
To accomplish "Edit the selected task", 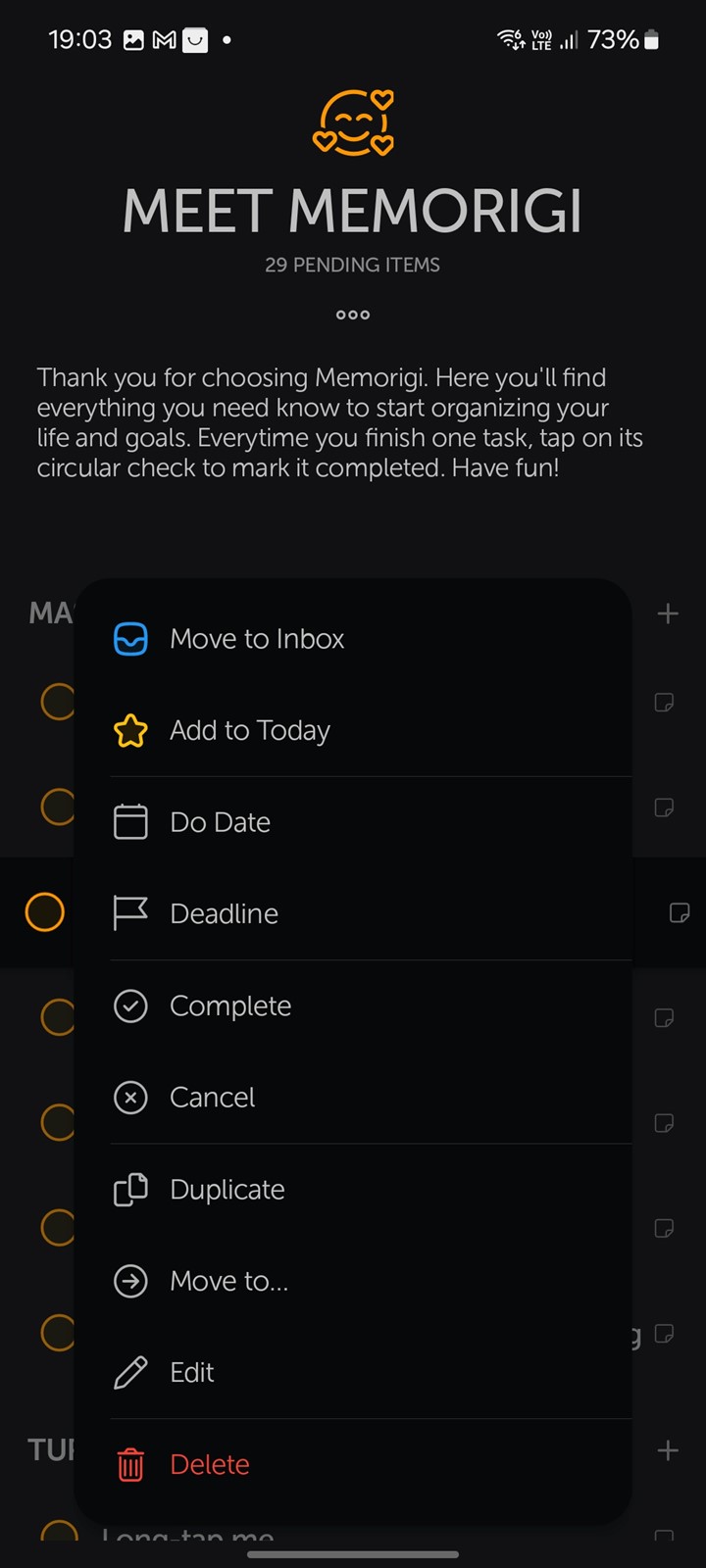I will tap(353, 1373).
